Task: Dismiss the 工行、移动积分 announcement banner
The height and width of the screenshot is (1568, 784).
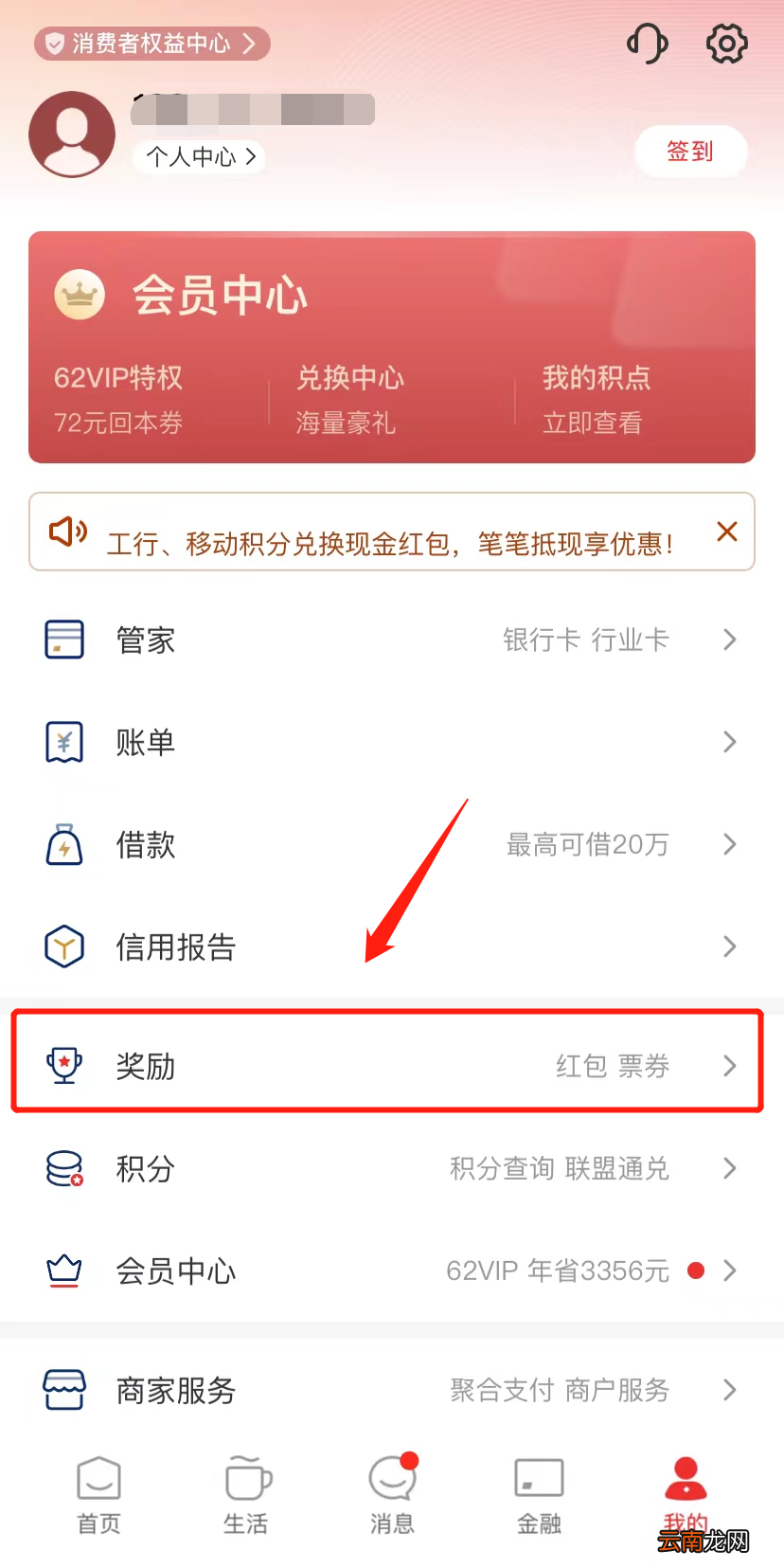Action: [x=726, y=532]
